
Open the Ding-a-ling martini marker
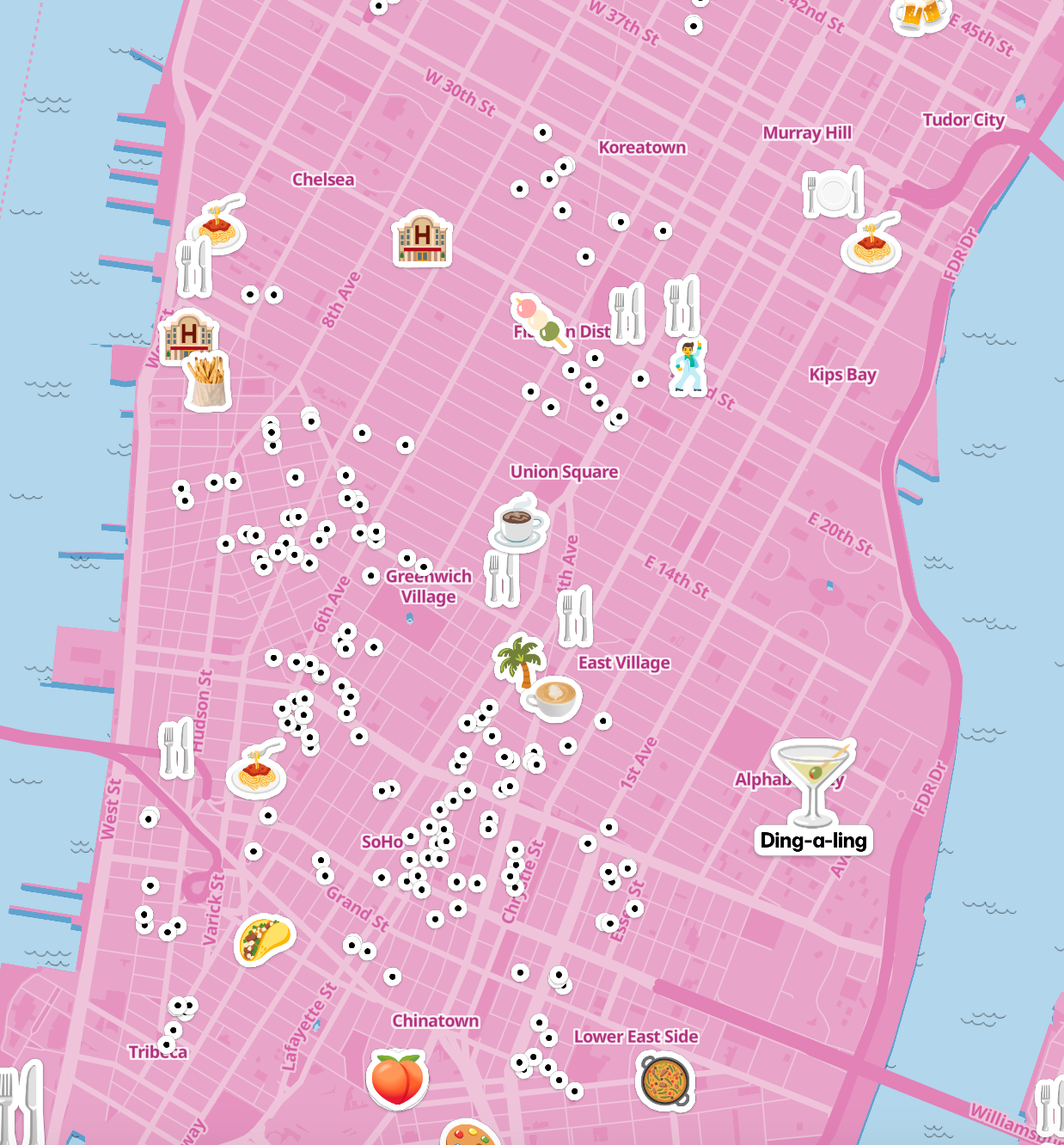[812, 781]
